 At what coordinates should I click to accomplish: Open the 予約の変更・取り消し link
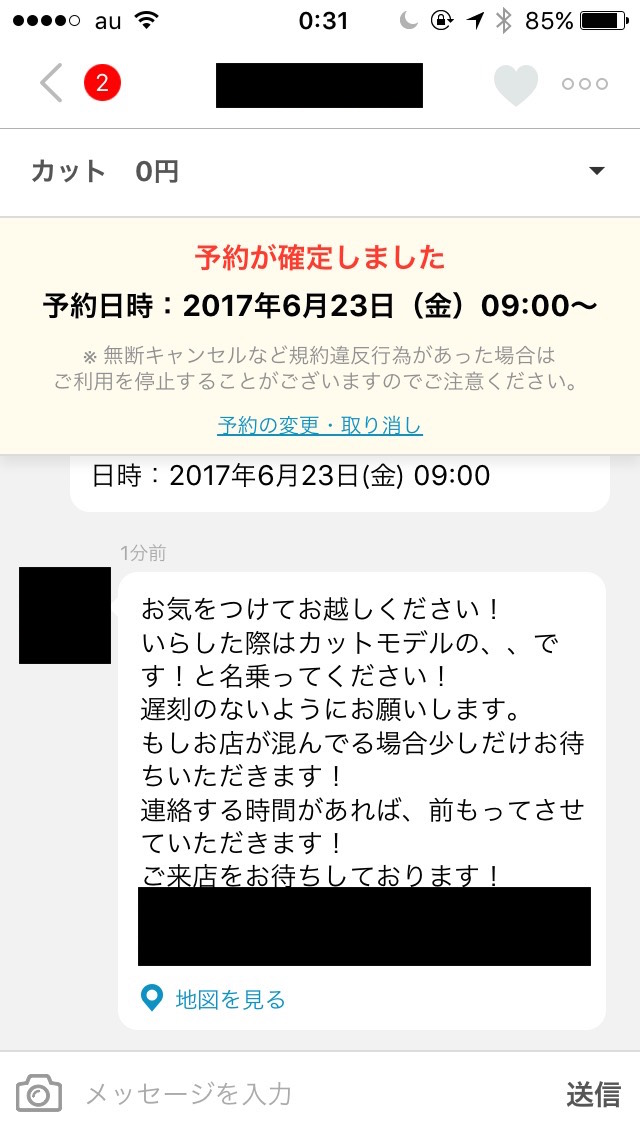[x=320, y=425]
